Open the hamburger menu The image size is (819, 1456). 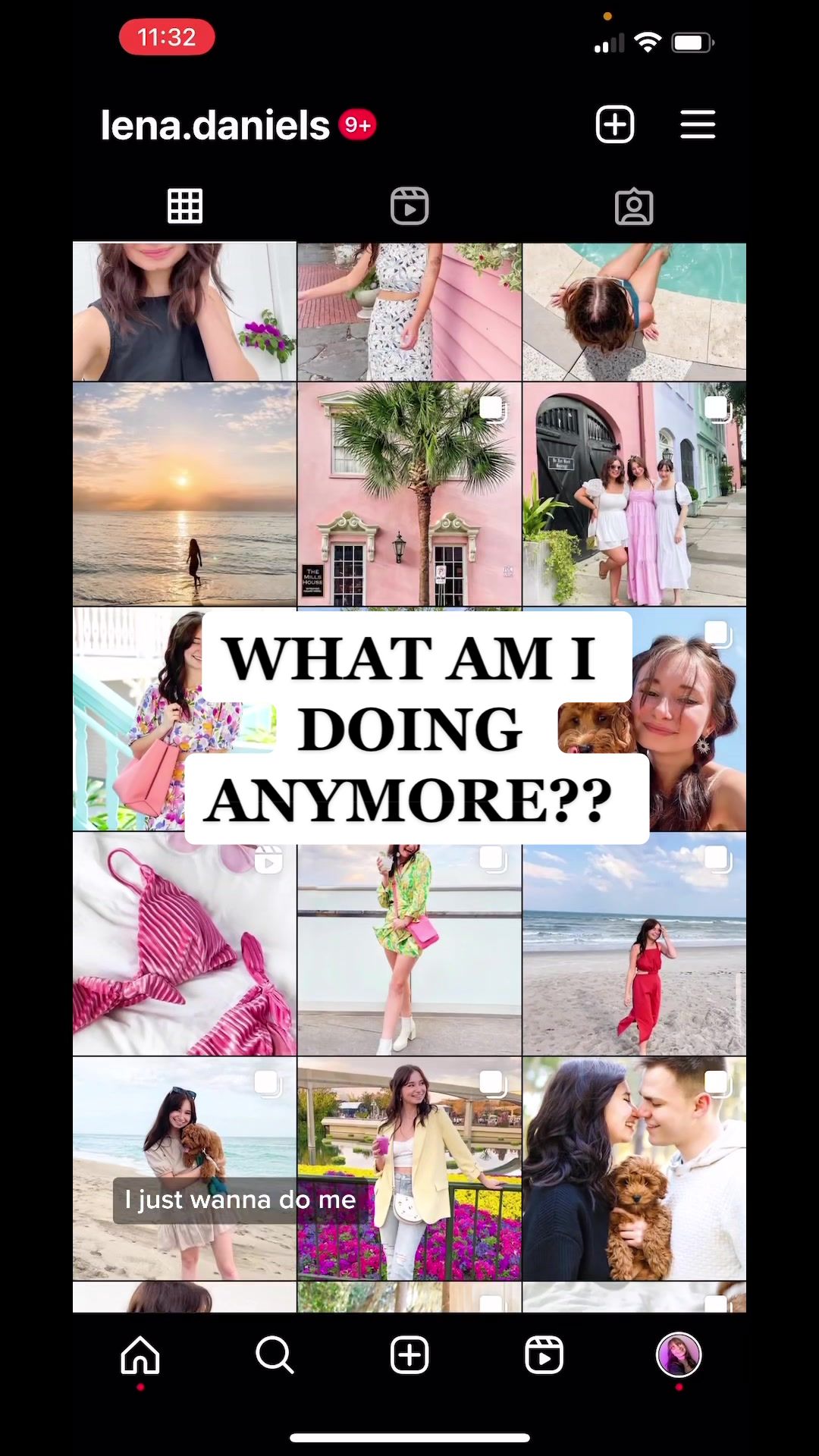698,124
